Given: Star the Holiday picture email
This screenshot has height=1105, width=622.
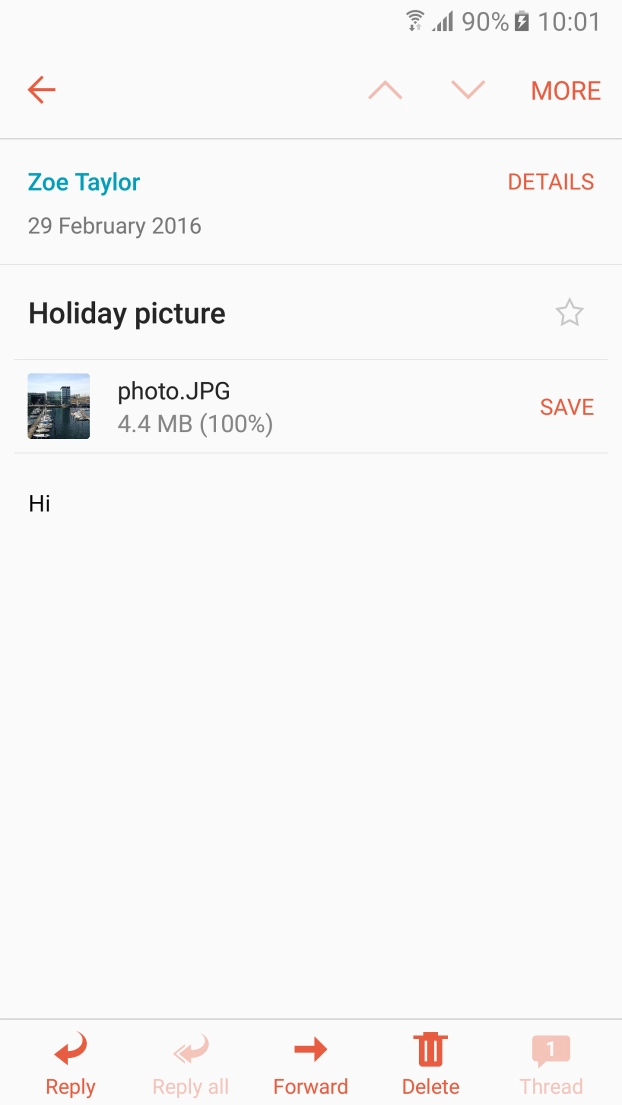Looking at the screenshot, I should click(569, 313).
